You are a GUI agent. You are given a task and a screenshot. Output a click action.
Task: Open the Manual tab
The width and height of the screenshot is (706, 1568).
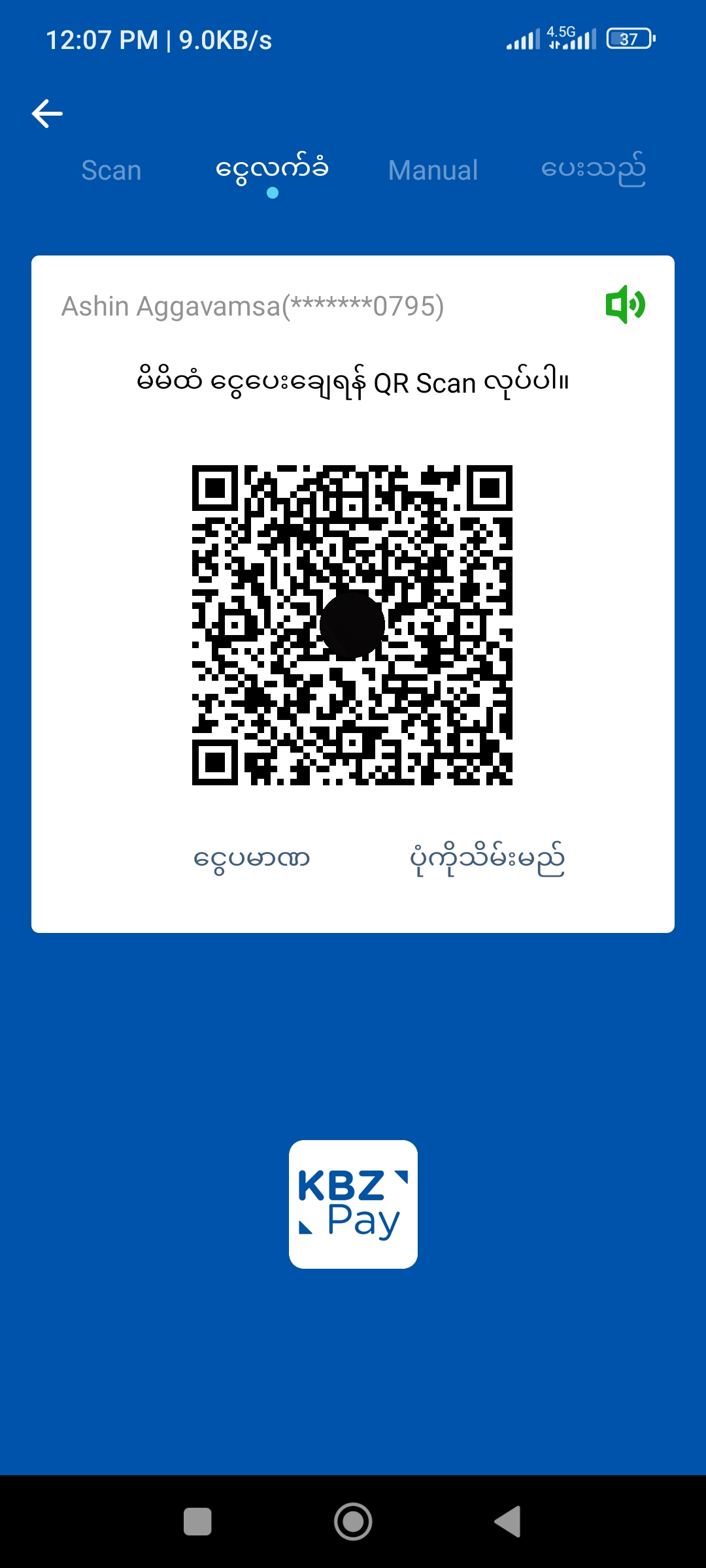coord(433,171)
